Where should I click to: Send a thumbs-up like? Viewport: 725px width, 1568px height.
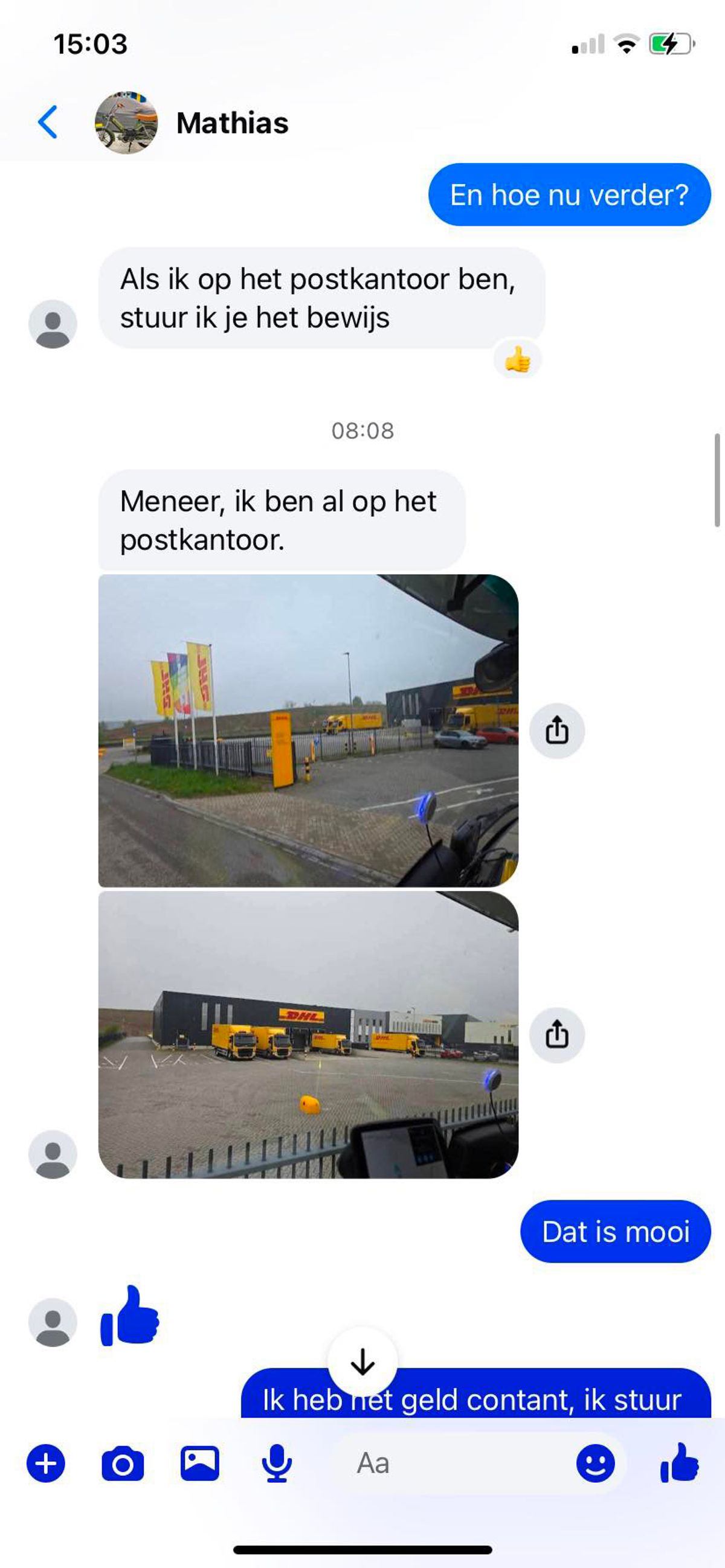[x=679, y=1464]
